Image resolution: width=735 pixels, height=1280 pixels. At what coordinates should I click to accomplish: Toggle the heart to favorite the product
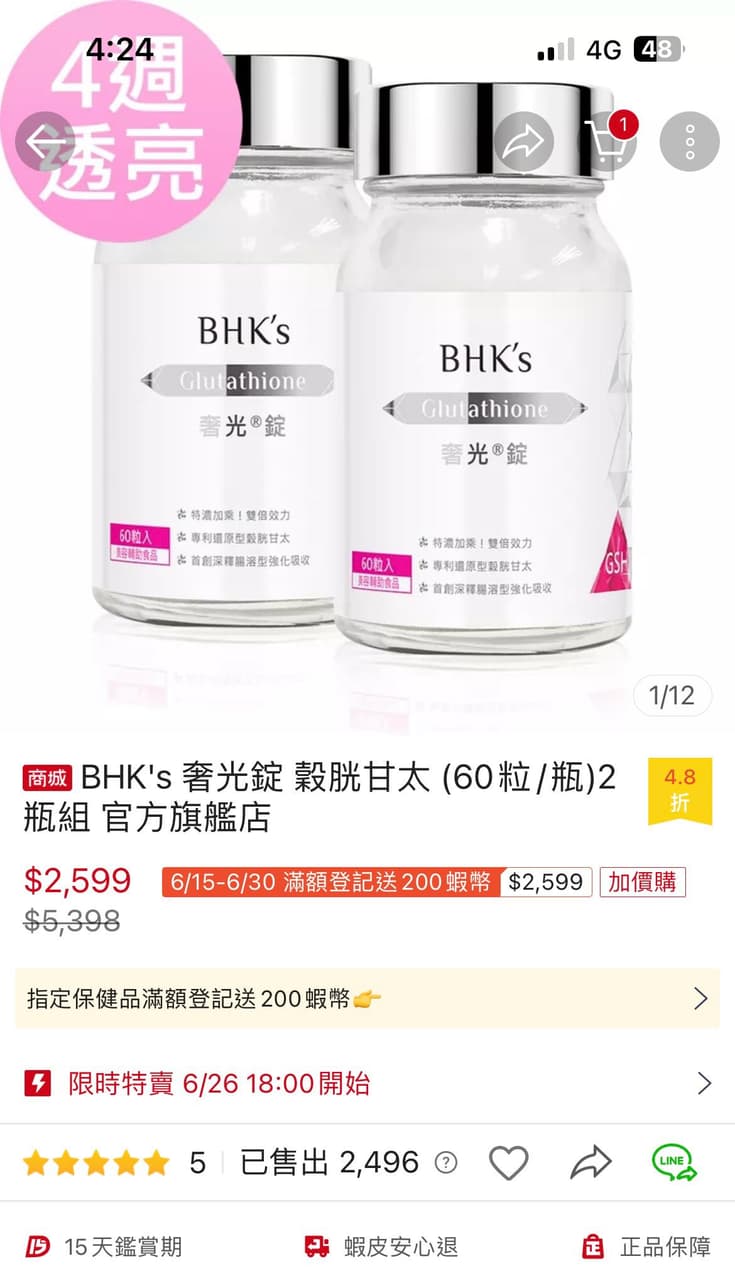509,1163
